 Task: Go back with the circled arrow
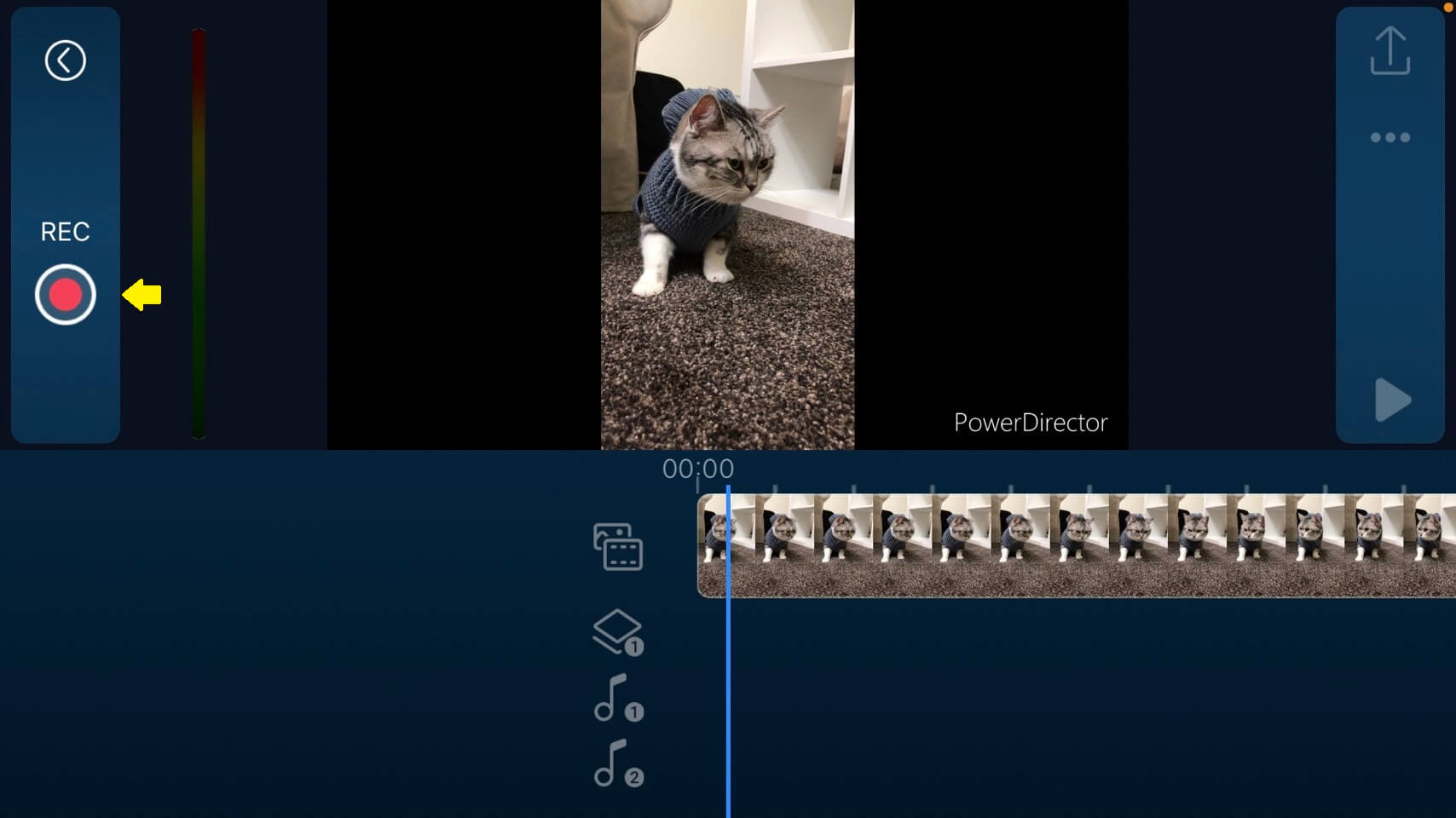click(x=65, y=61)
